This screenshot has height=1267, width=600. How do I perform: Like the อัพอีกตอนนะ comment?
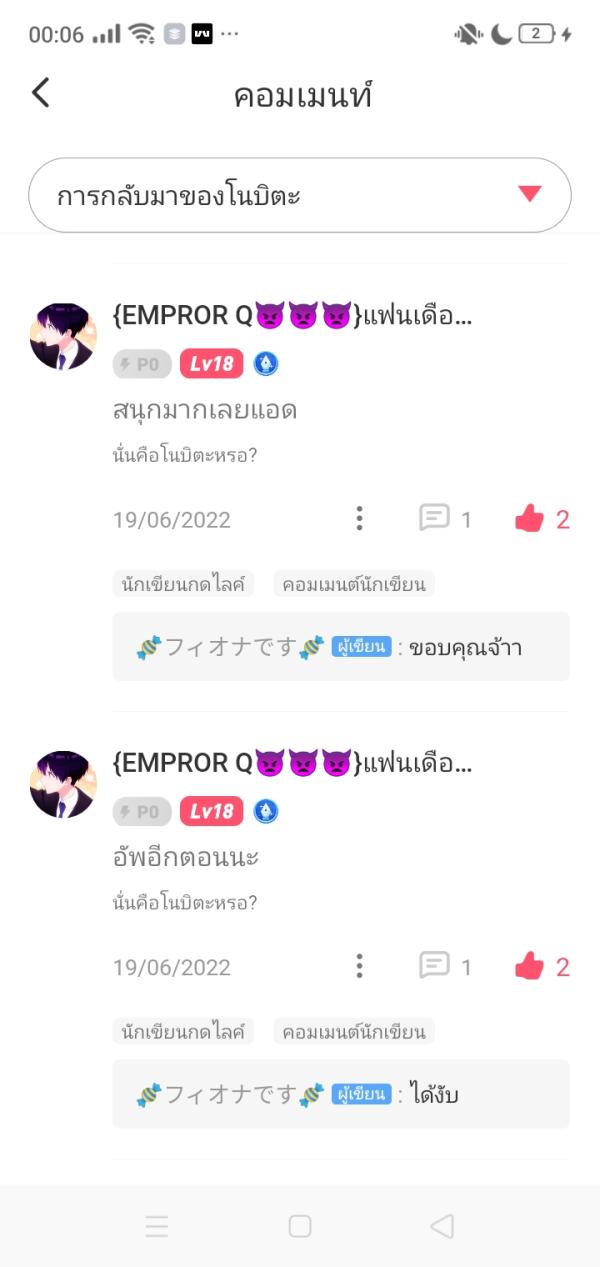point(542,967)
